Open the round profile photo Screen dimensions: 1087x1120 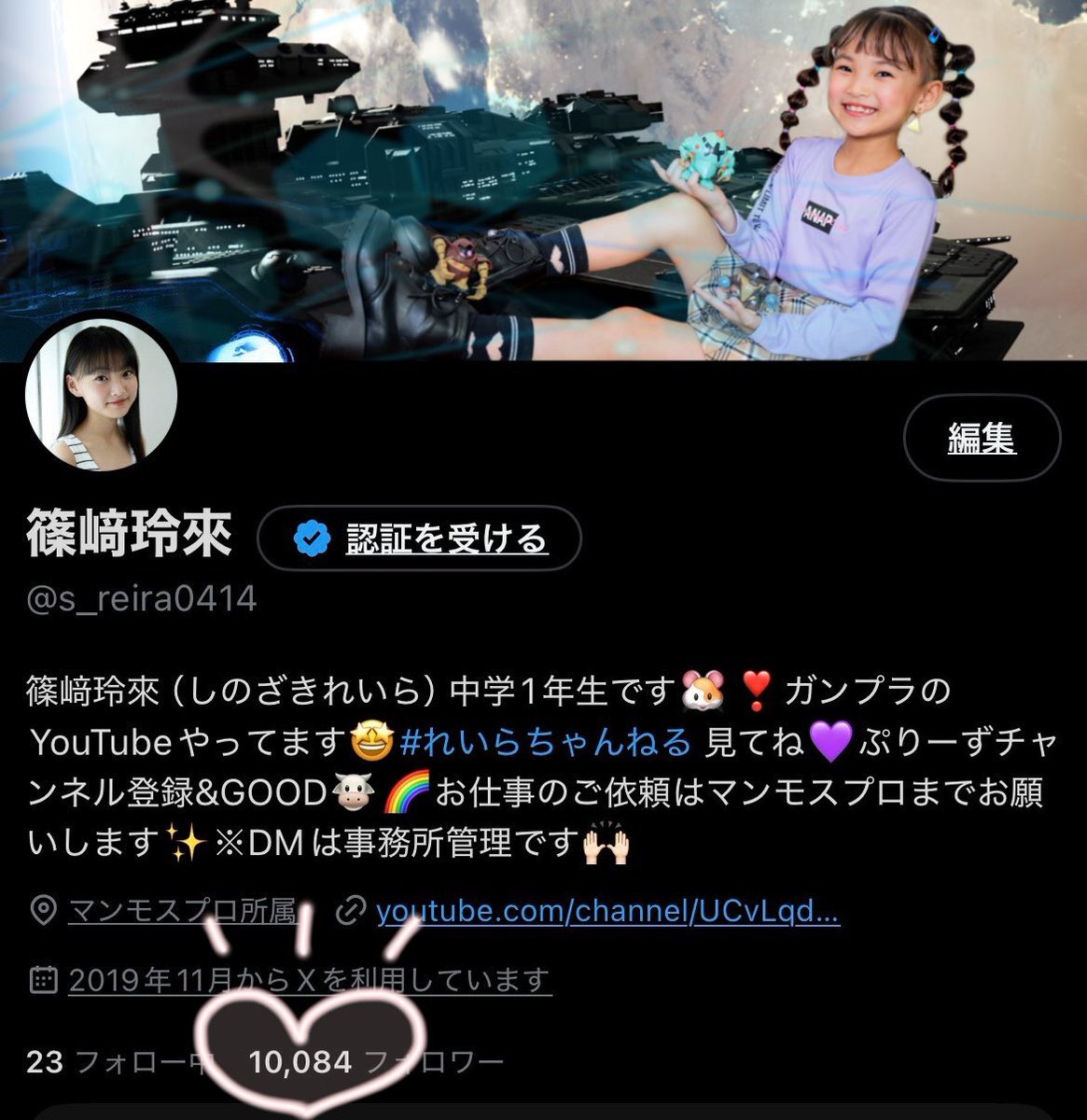[x=101, y=398]
